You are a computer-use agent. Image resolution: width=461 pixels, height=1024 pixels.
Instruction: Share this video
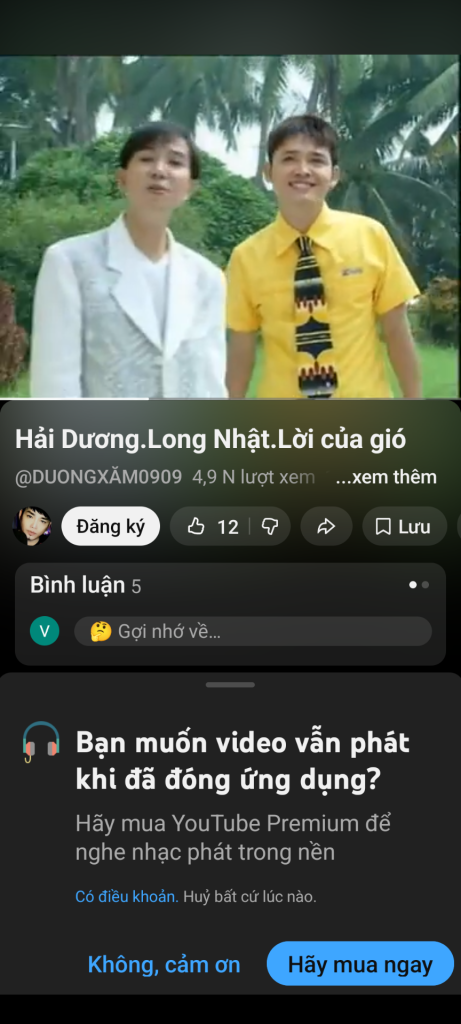326,526
